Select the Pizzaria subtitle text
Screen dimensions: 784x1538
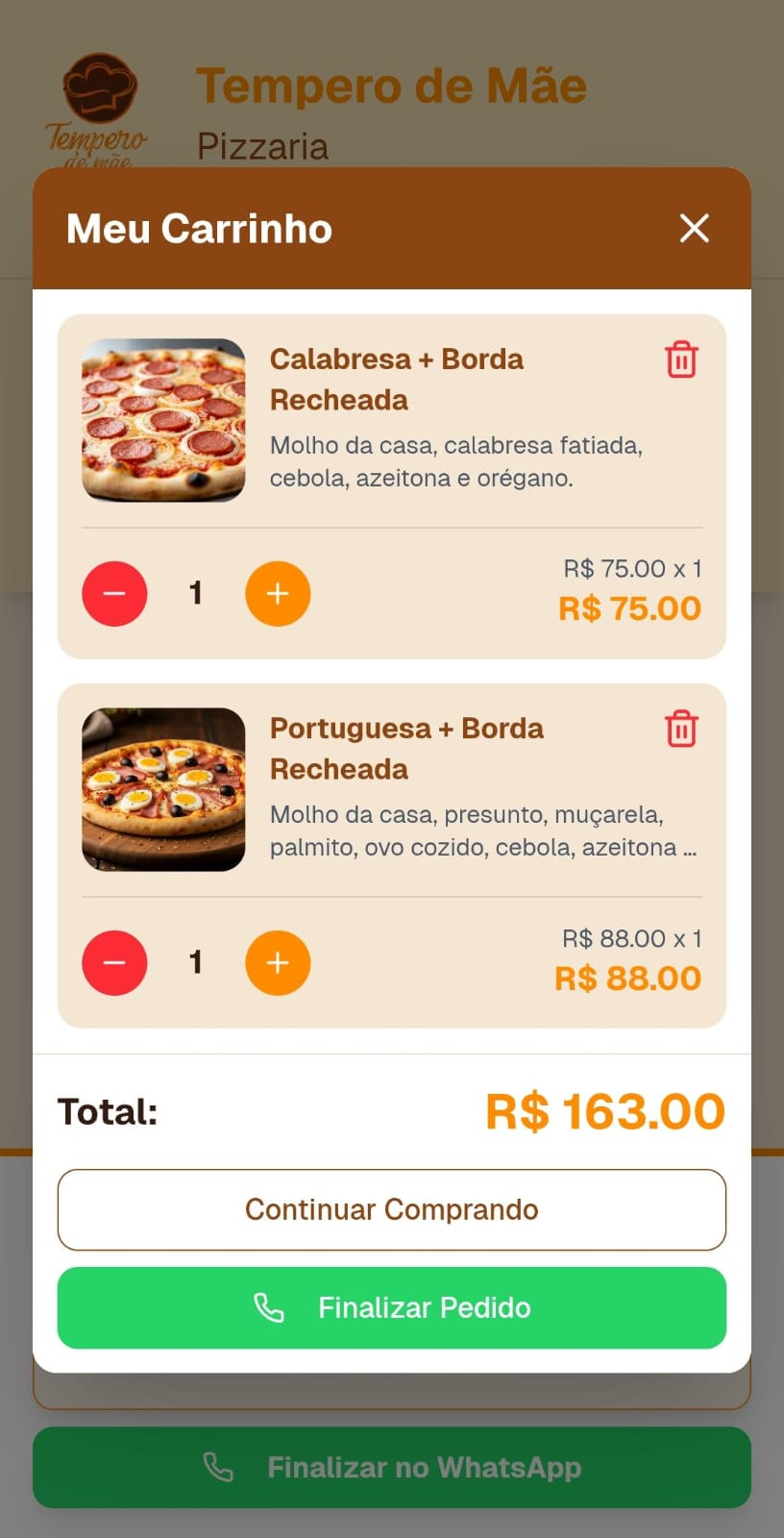pyautogui.click(x=262, y=146)
